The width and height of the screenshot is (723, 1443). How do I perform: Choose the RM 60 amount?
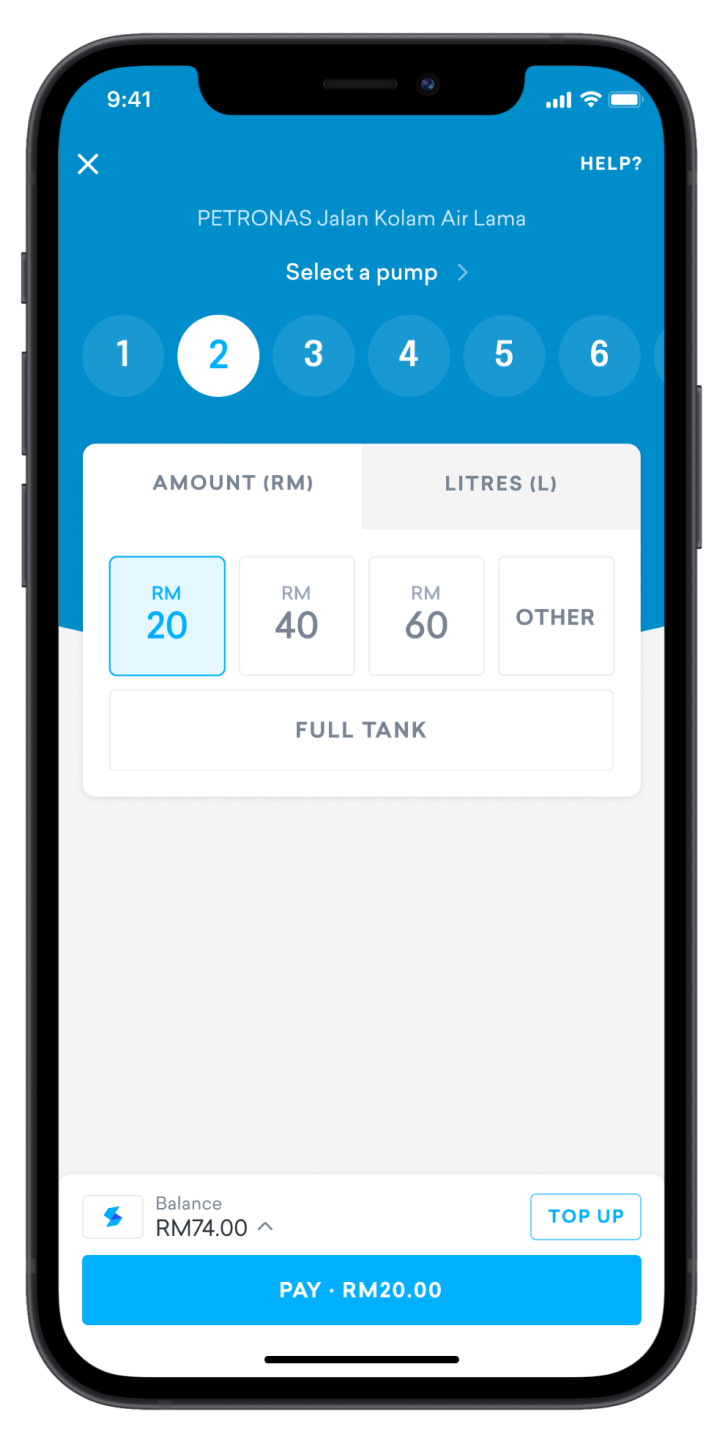[426, 616]
